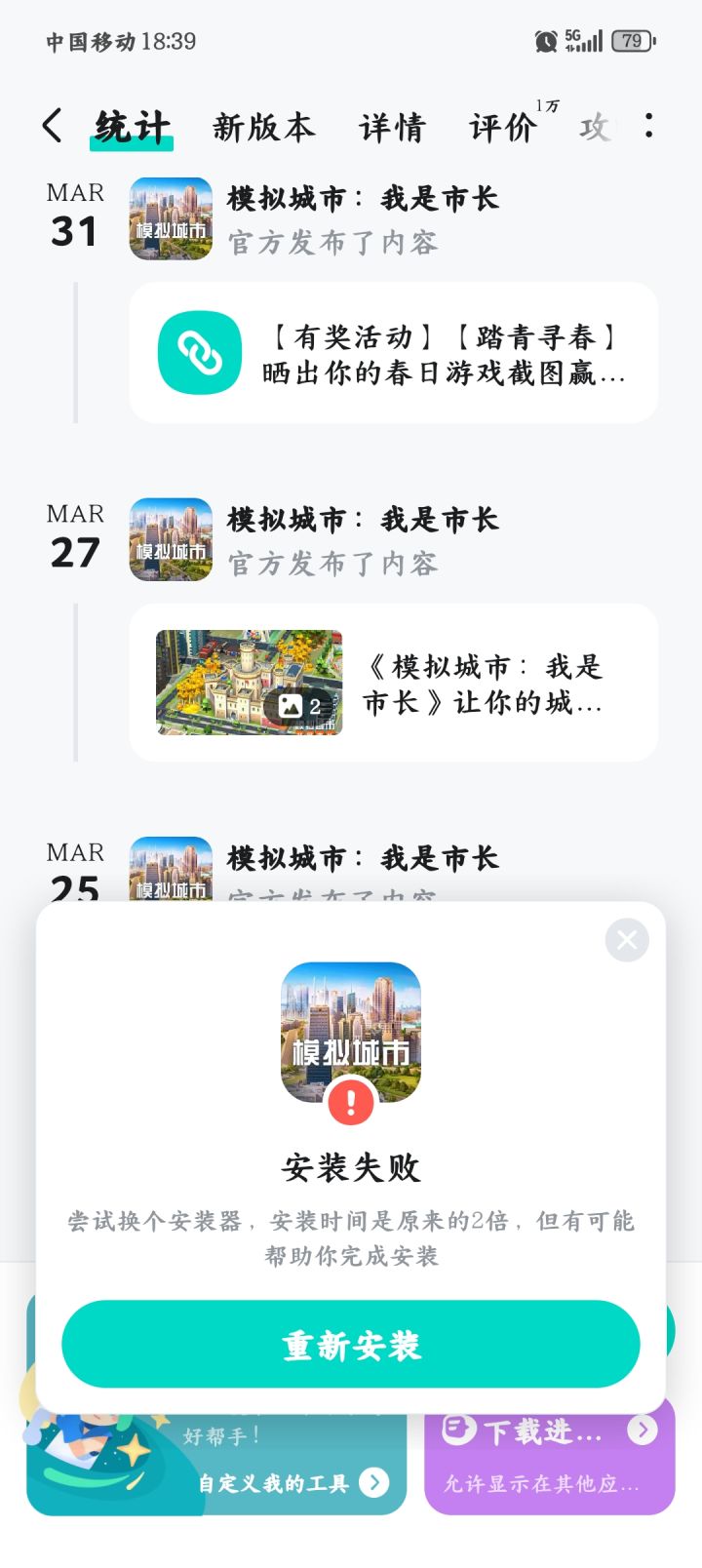
Task: Open the 评价 reviews tab
Action: pyautogui.click(x=500, y=127)
